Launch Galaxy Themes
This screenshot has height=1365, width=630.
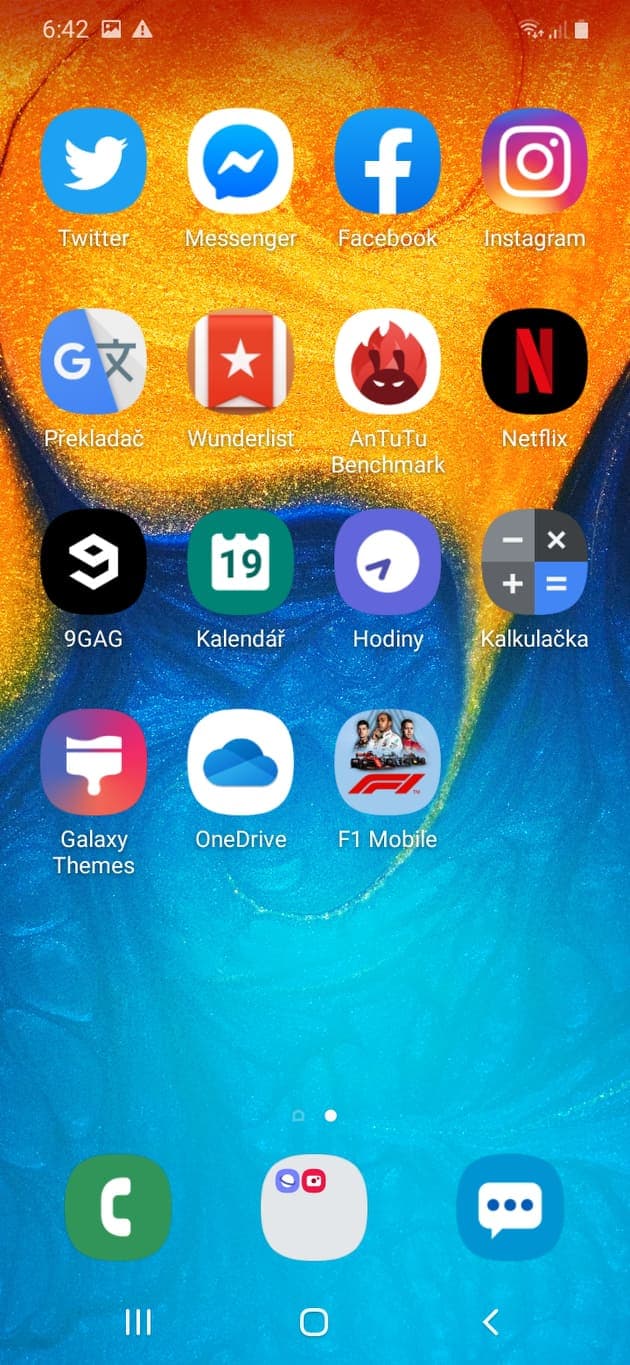[93, 762]
